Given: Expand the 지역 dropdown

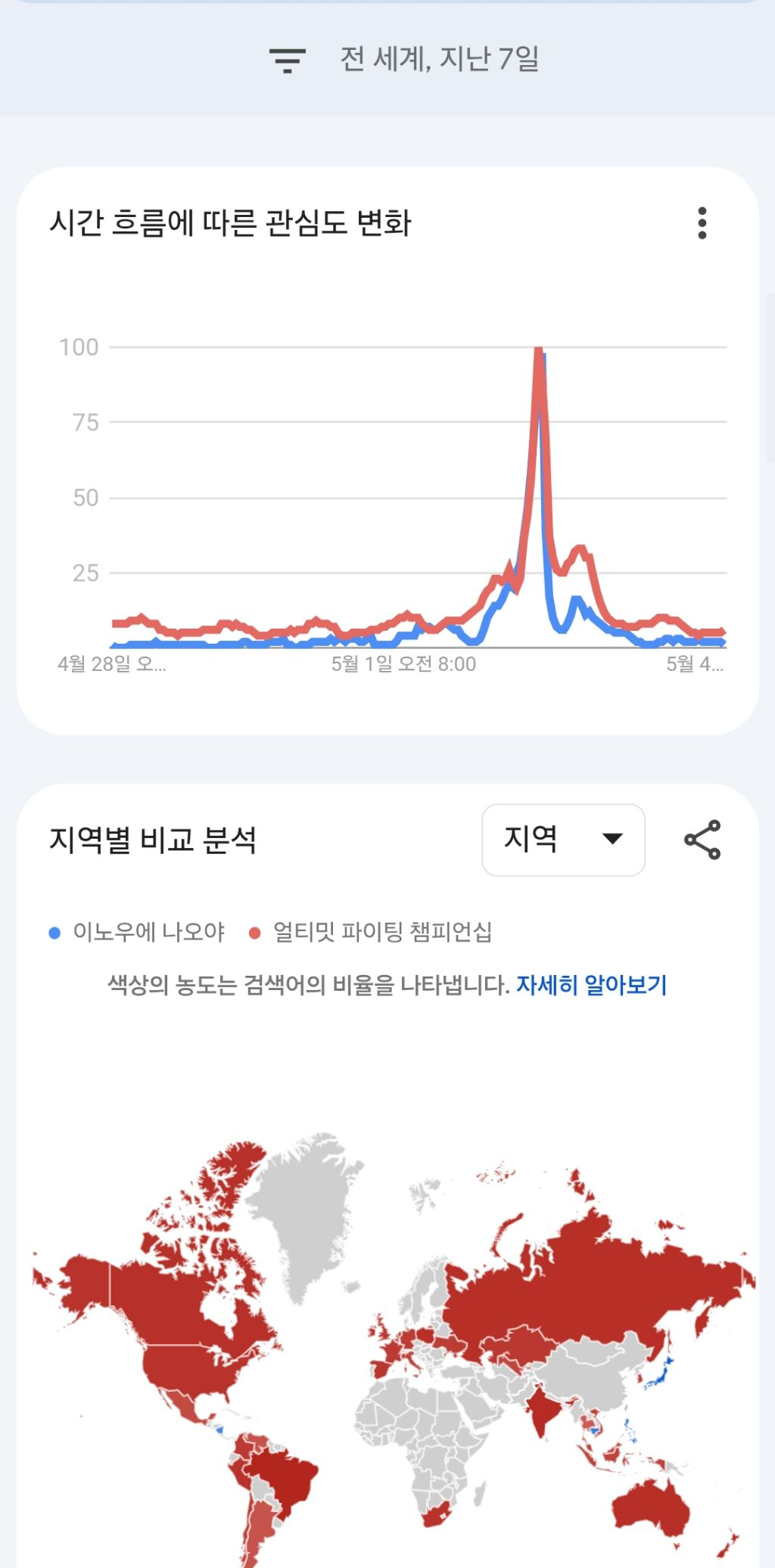Looking at the screenshot, I should 563,840.
